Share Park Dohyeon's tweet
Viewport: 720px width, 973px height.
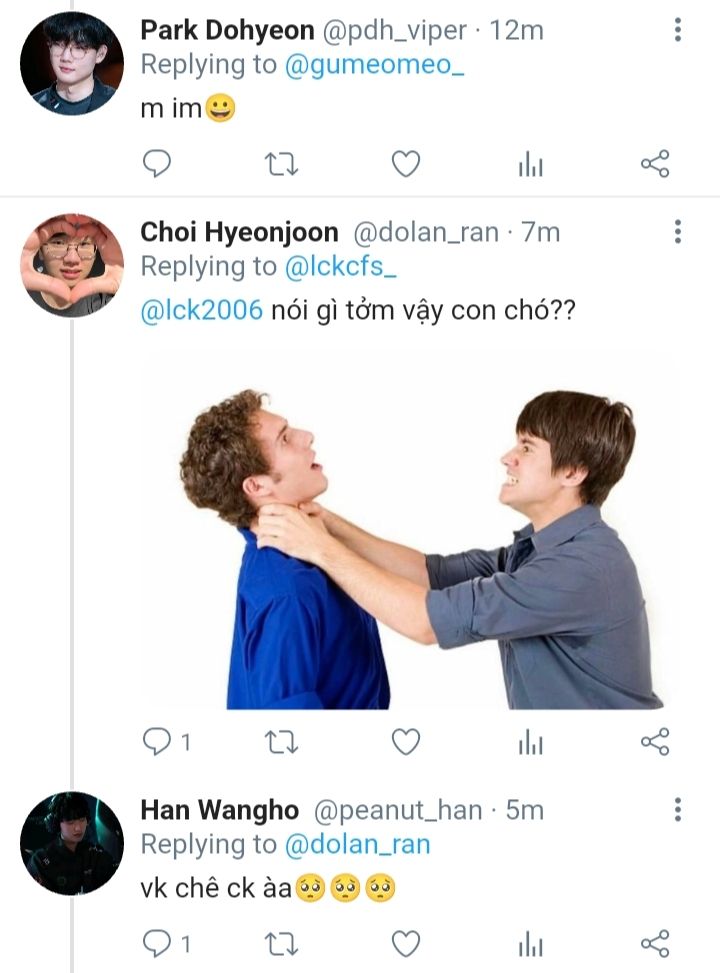click(654, 164)
